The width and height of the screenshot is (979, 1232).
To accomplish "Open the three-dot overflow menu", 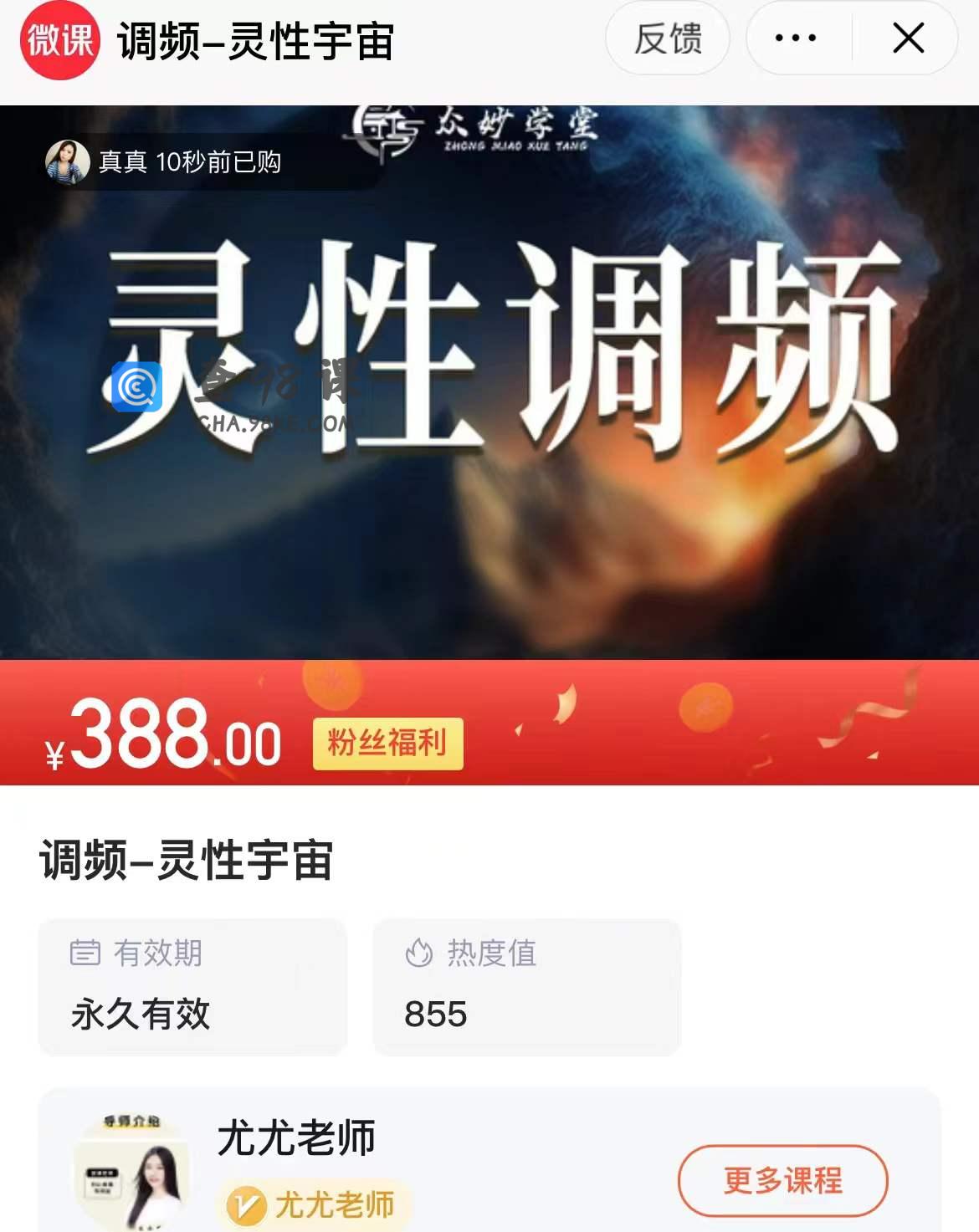I will [x=796, y=38].
